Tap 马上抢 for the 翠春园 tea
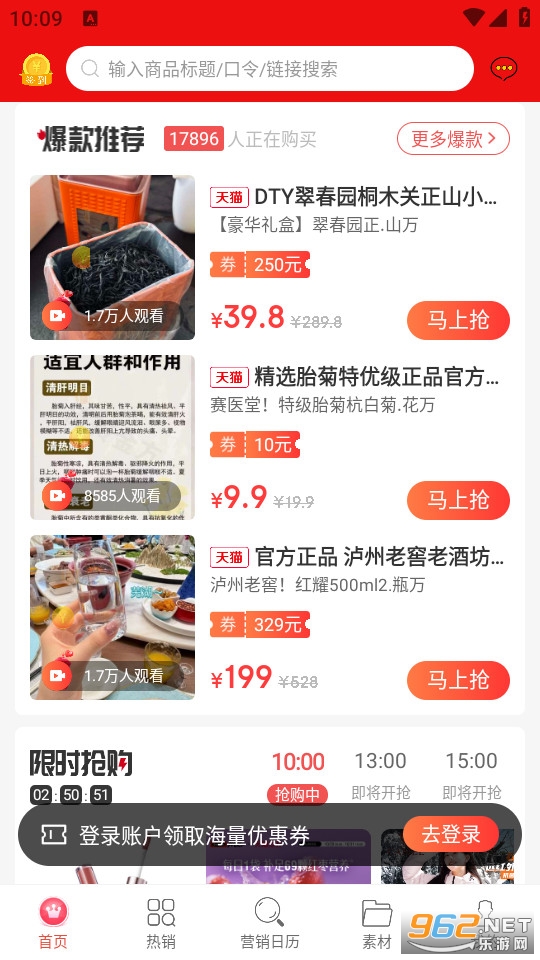This screenshot has width=540, height=960. click(458, 320)
